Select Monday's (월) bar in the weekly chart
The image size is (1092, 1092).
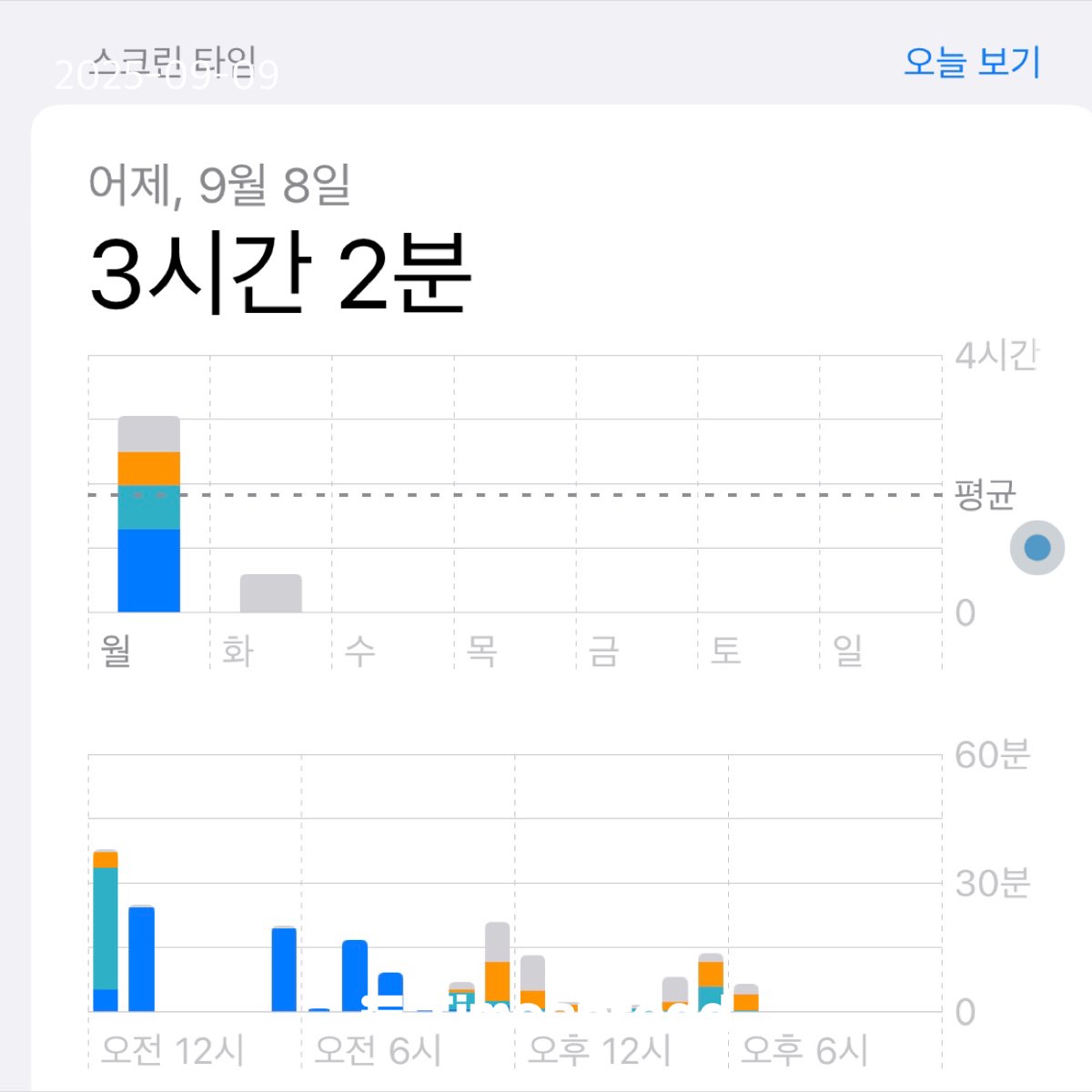pyautogui.click(x=149, y=515)
